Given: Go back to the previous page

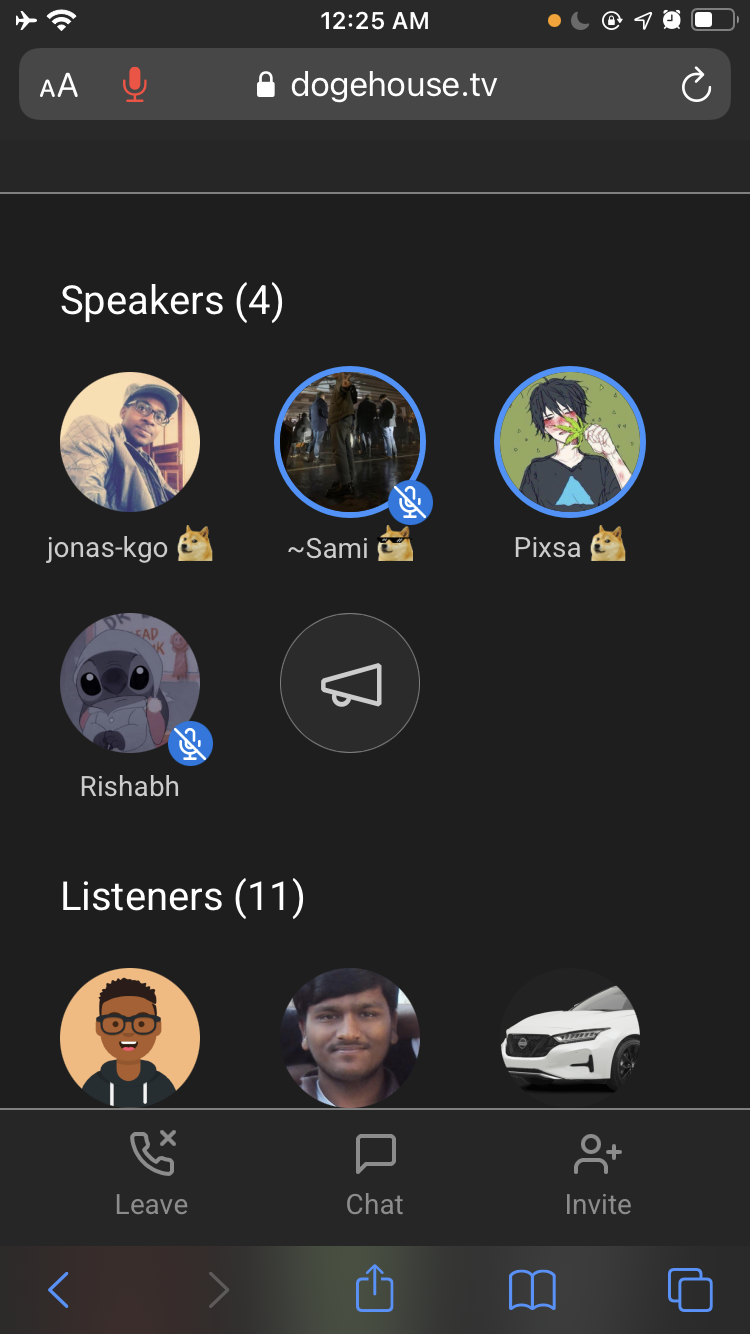Looking at the screenshot, I should [59, 1290].
